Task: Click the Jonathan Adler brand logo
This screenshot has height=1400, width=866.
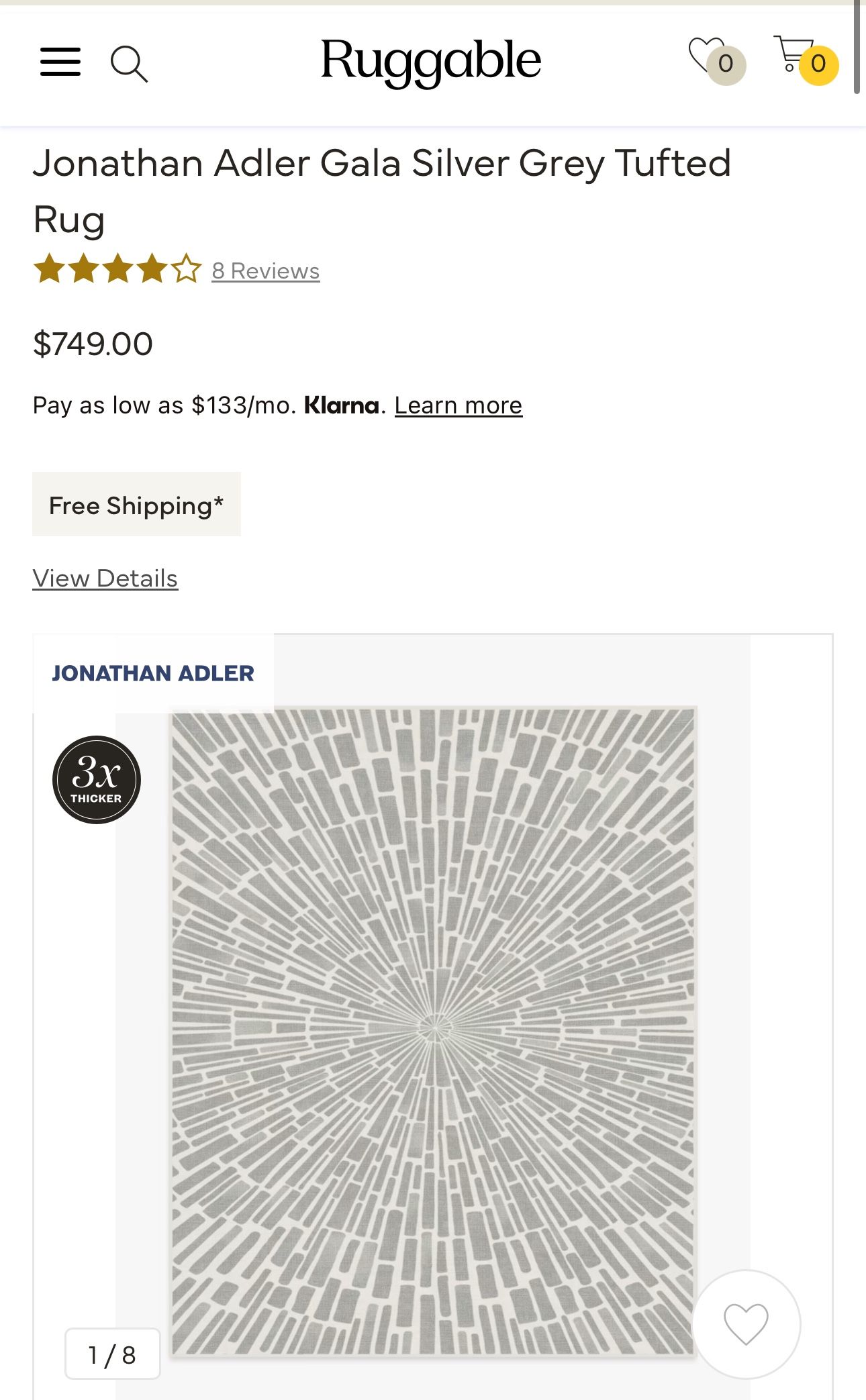Action: click(152, 673)
